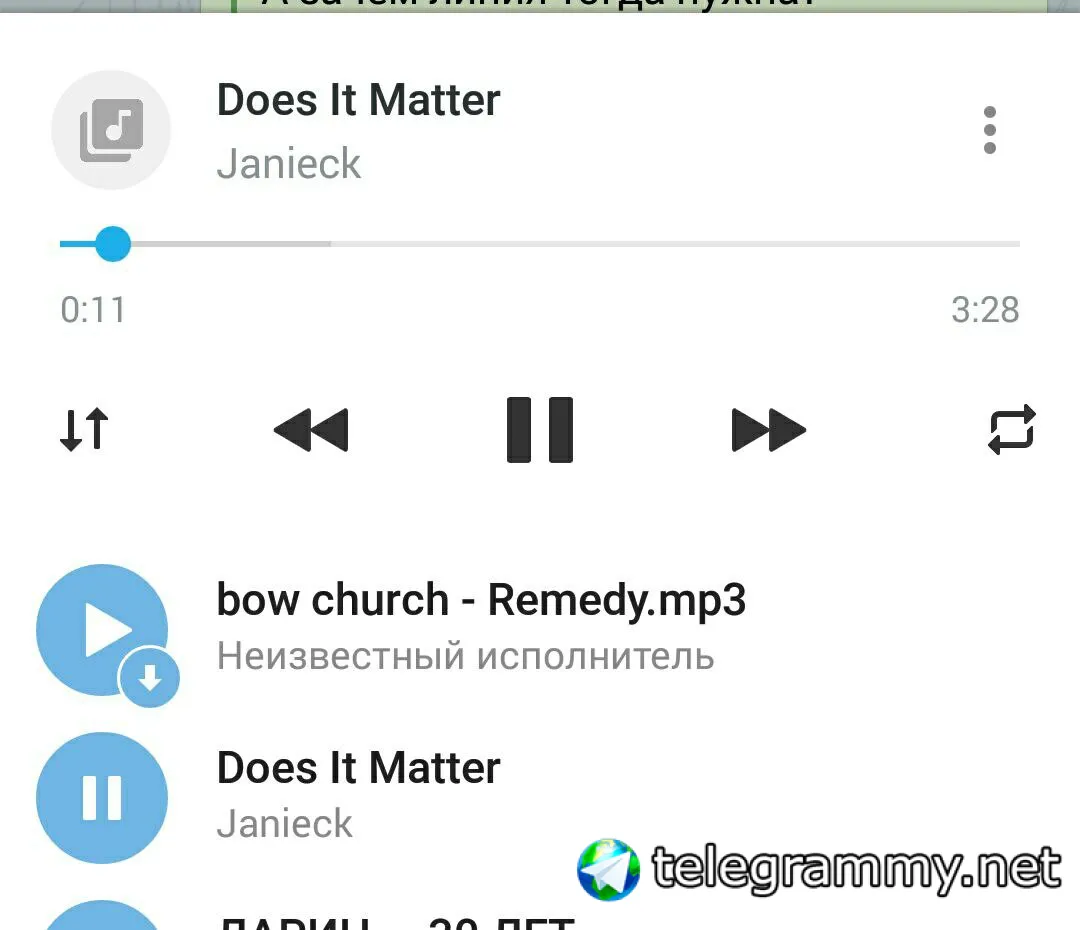
Task: Pause the current song Does It Matter
Action: pyautogui.click(x=540, y=430)
